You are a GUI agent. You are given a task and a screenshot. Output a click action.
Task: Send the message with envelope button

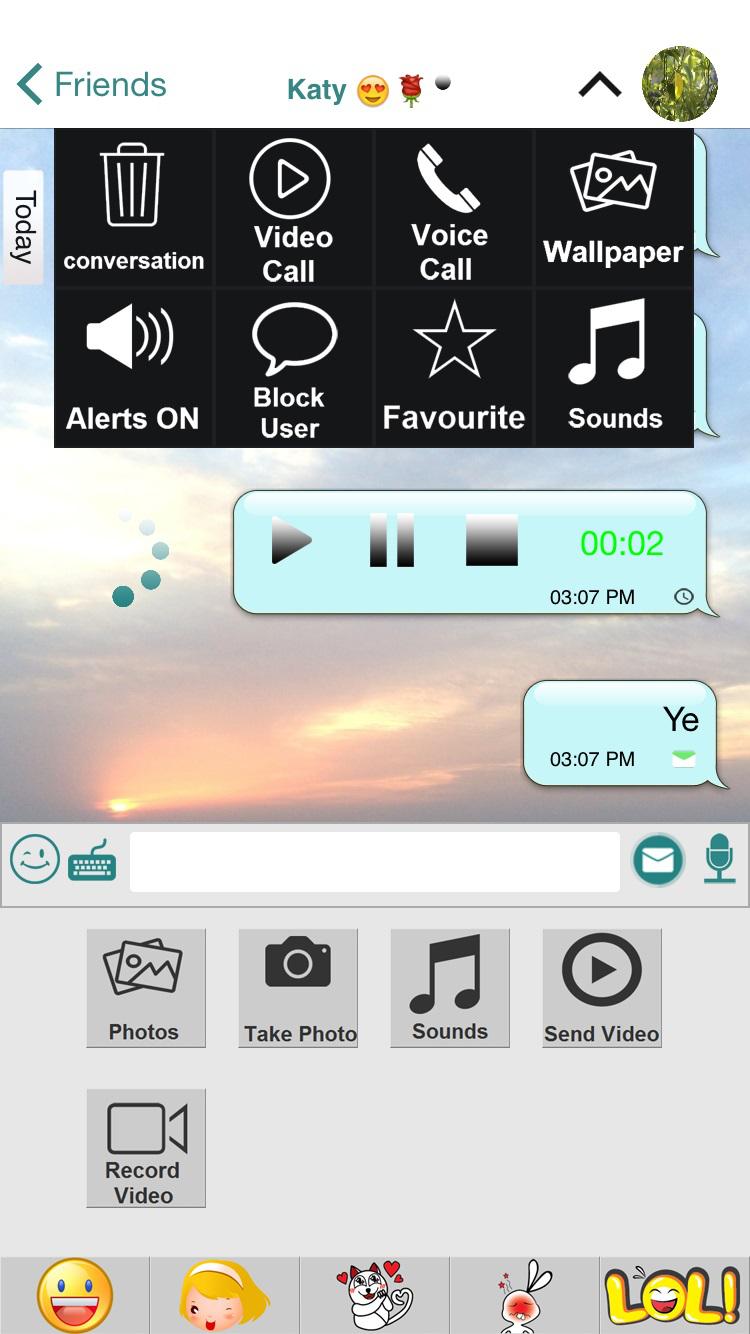tap(658, 860)
